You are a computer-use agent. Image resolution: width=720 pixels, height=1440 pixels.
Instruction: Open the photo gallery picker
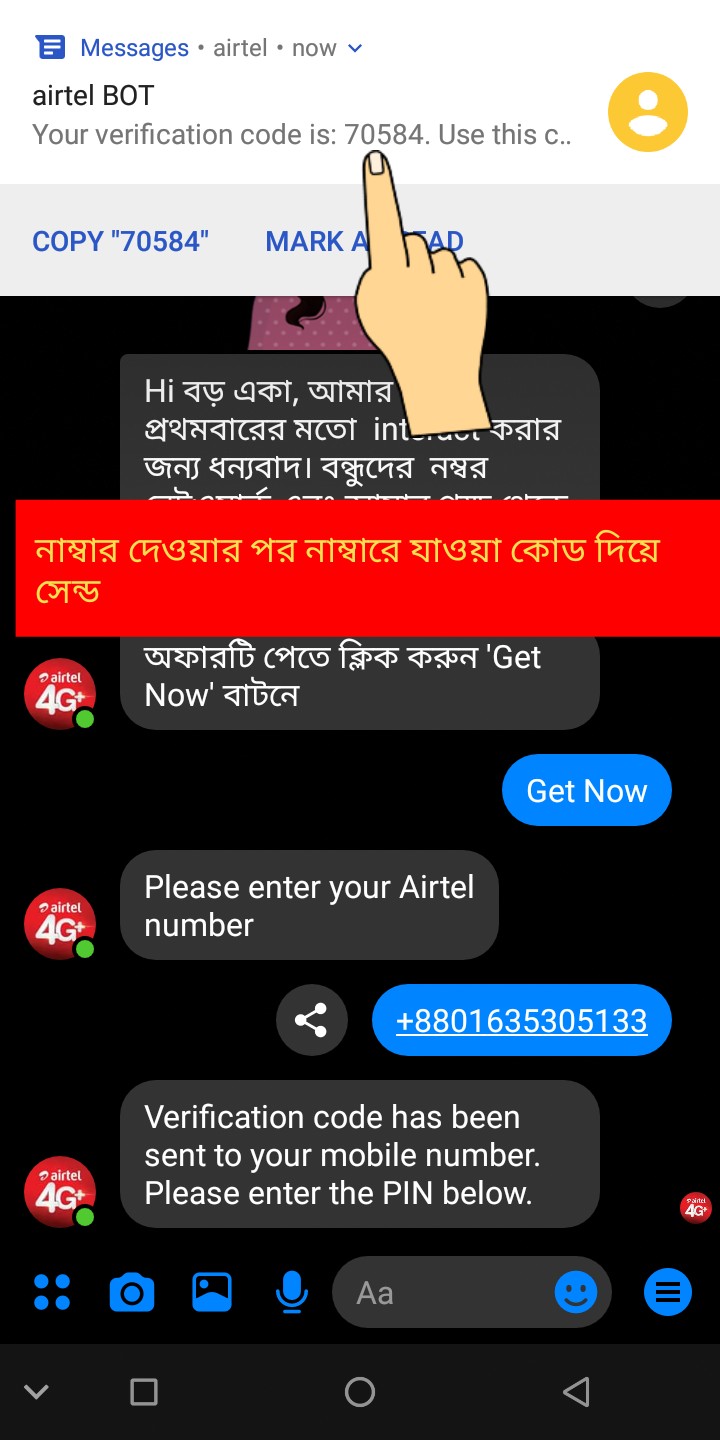click(x=212, y=1292)
